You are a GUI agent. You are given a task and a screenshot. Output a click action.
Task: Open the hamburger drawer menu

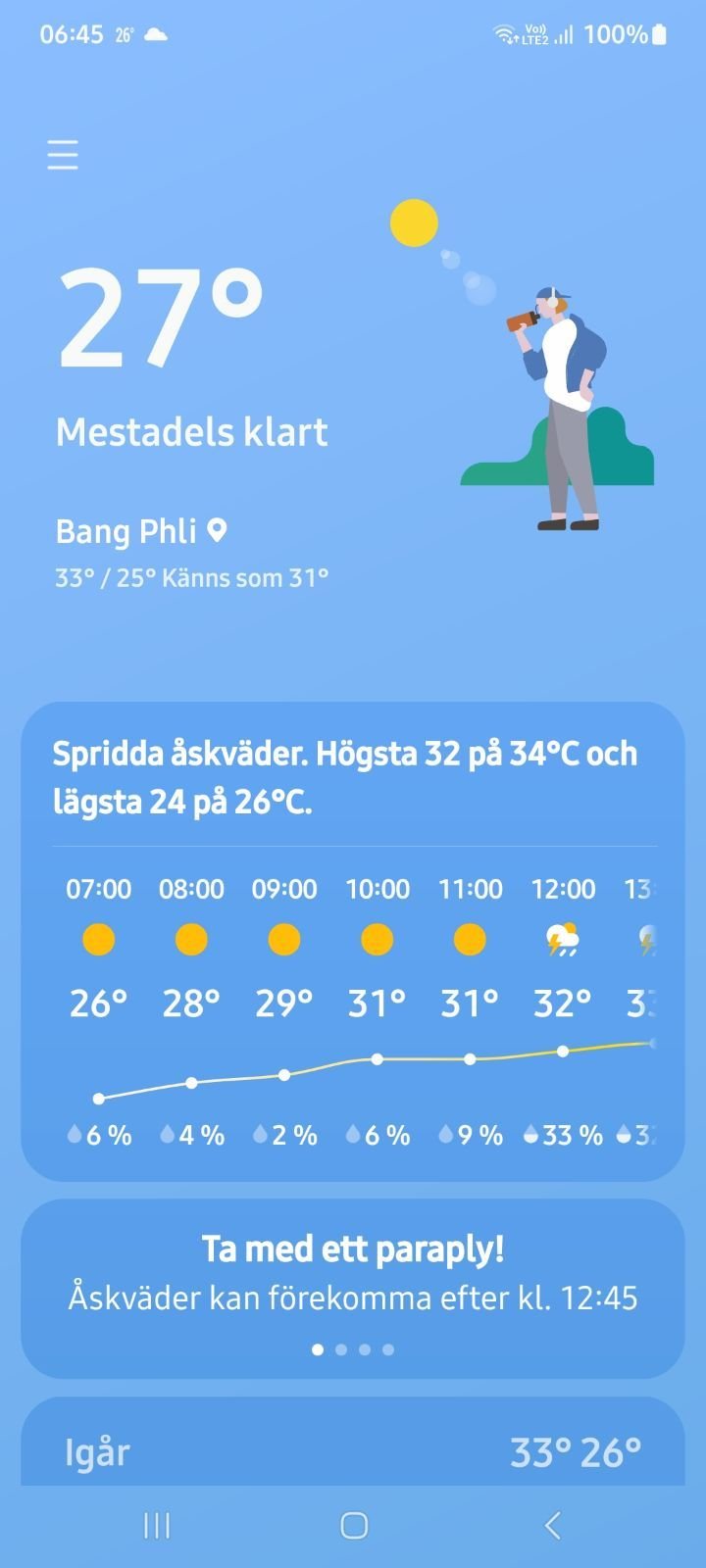click(x=63, y=155)
